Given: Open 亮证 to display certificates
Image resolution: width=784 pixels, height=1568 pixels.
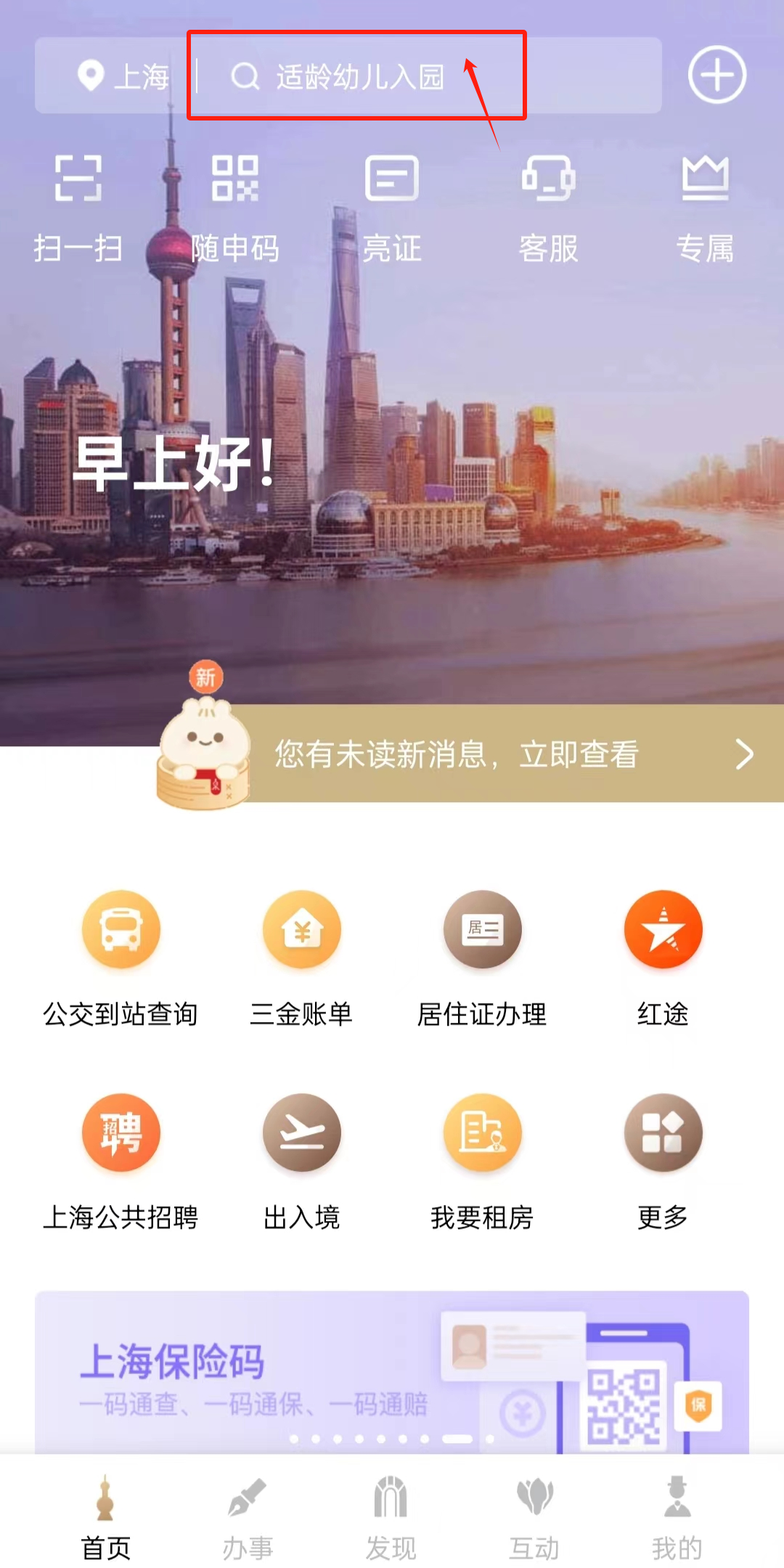Looking at the screenshot, I should click(392, 207).
